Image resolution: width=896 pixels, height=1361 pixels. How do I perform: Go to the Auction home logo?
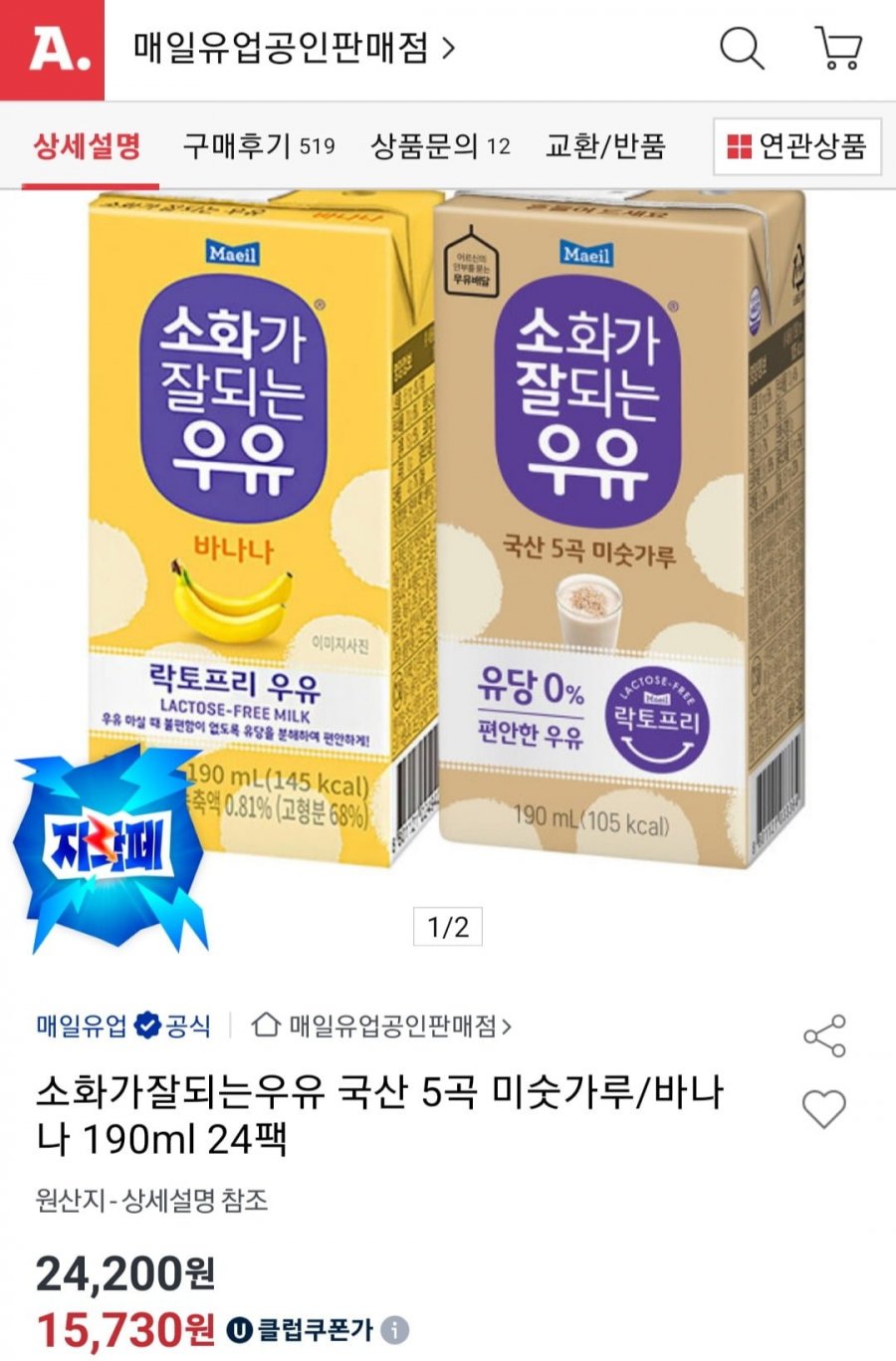pos(52,50)
